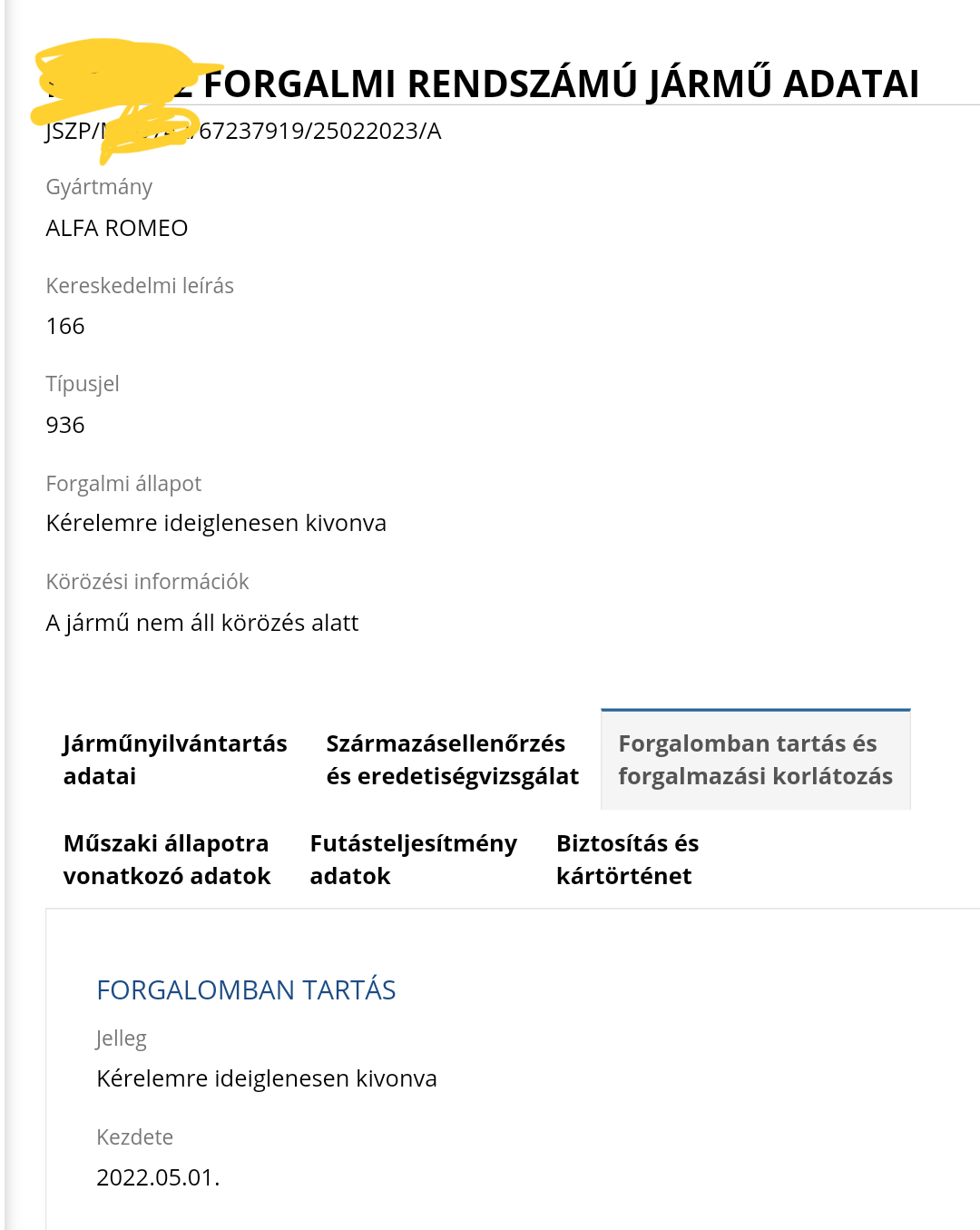The height and width of the screenshot is (1230, 980).
Task: Open Származásellenőrzés és eredetiségvizsgálat tab
Action: 452,760
